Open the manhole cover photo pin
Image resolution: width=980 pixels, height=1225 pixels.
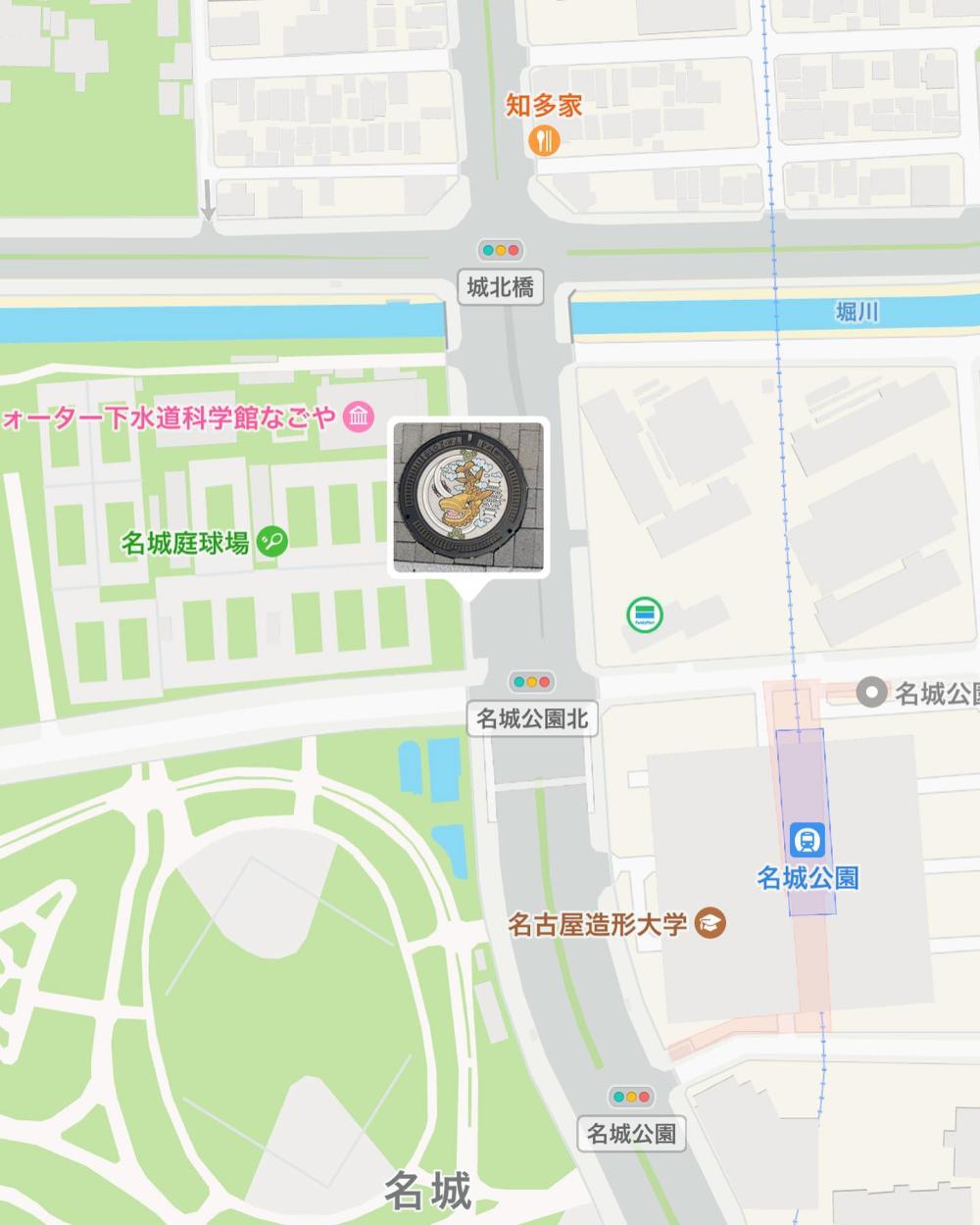tap(468, 496)
